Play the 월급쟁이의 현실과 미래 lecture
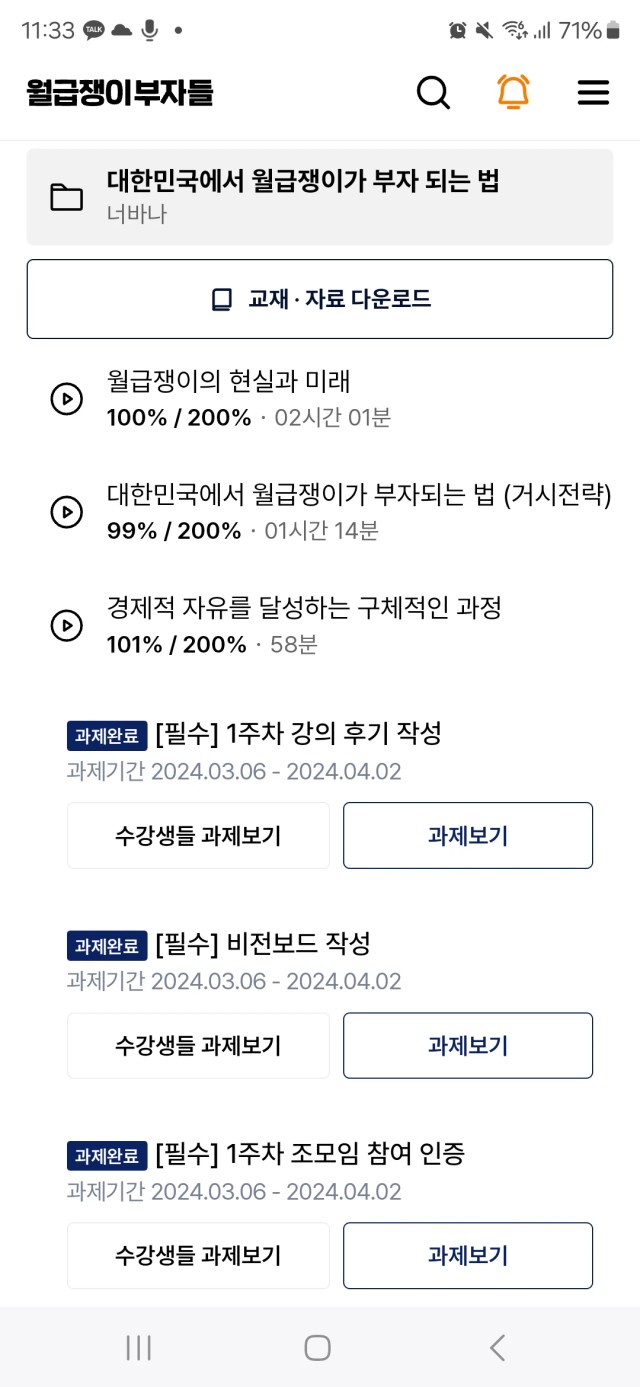Screen dimensions: 640x1387 coord(66,400)
